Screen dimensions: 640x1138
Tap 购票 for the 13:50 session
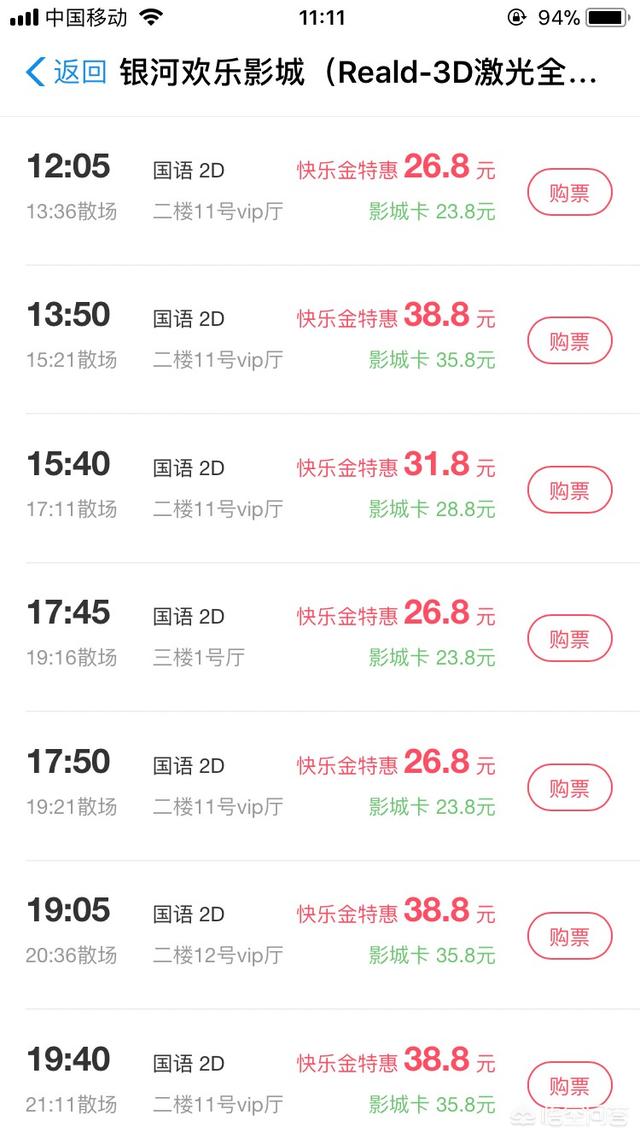tap(570, 341)
